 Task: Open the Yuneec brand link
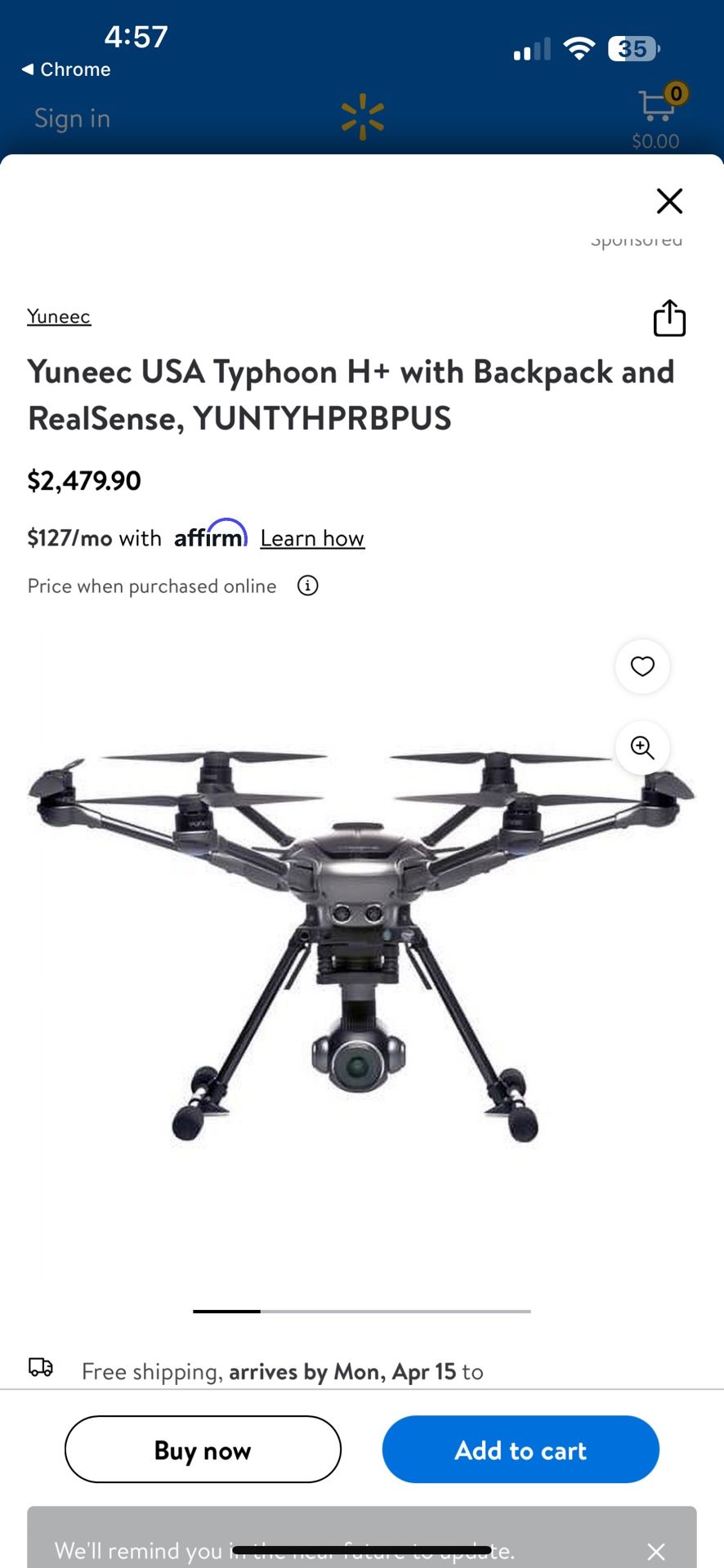pyautogui.click(x=59, y=316)
